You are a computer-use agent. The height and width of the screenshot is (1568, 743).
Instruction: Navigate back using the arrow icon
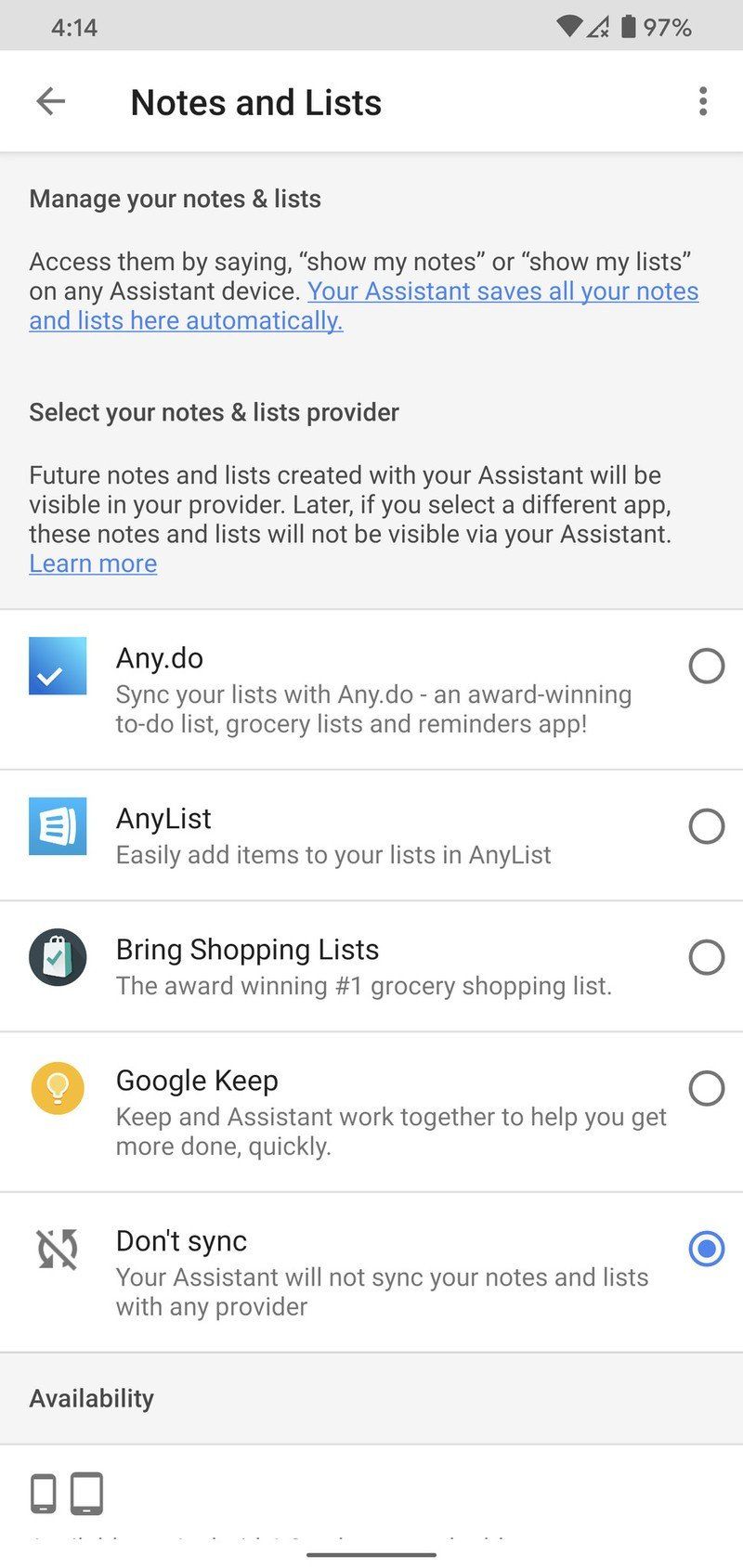pyautogui.click(x=49, y=101)
